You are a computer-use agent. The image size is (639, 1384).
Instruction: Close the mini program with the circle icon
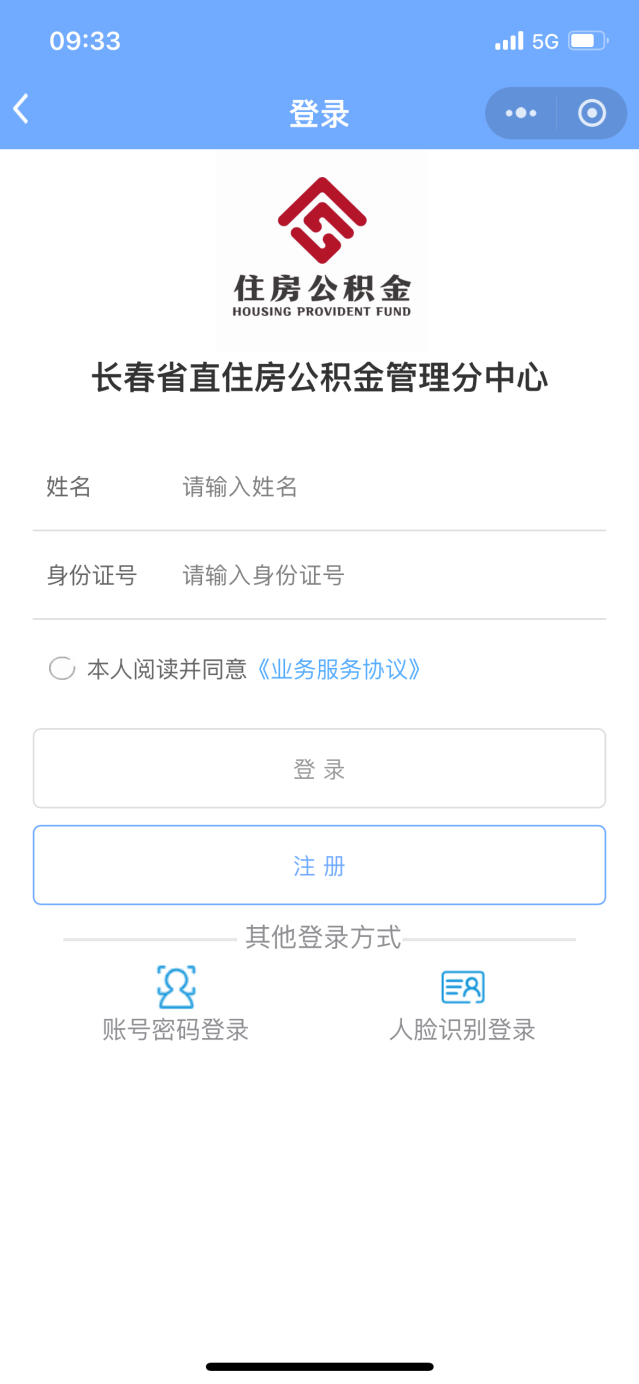(592, 113)
